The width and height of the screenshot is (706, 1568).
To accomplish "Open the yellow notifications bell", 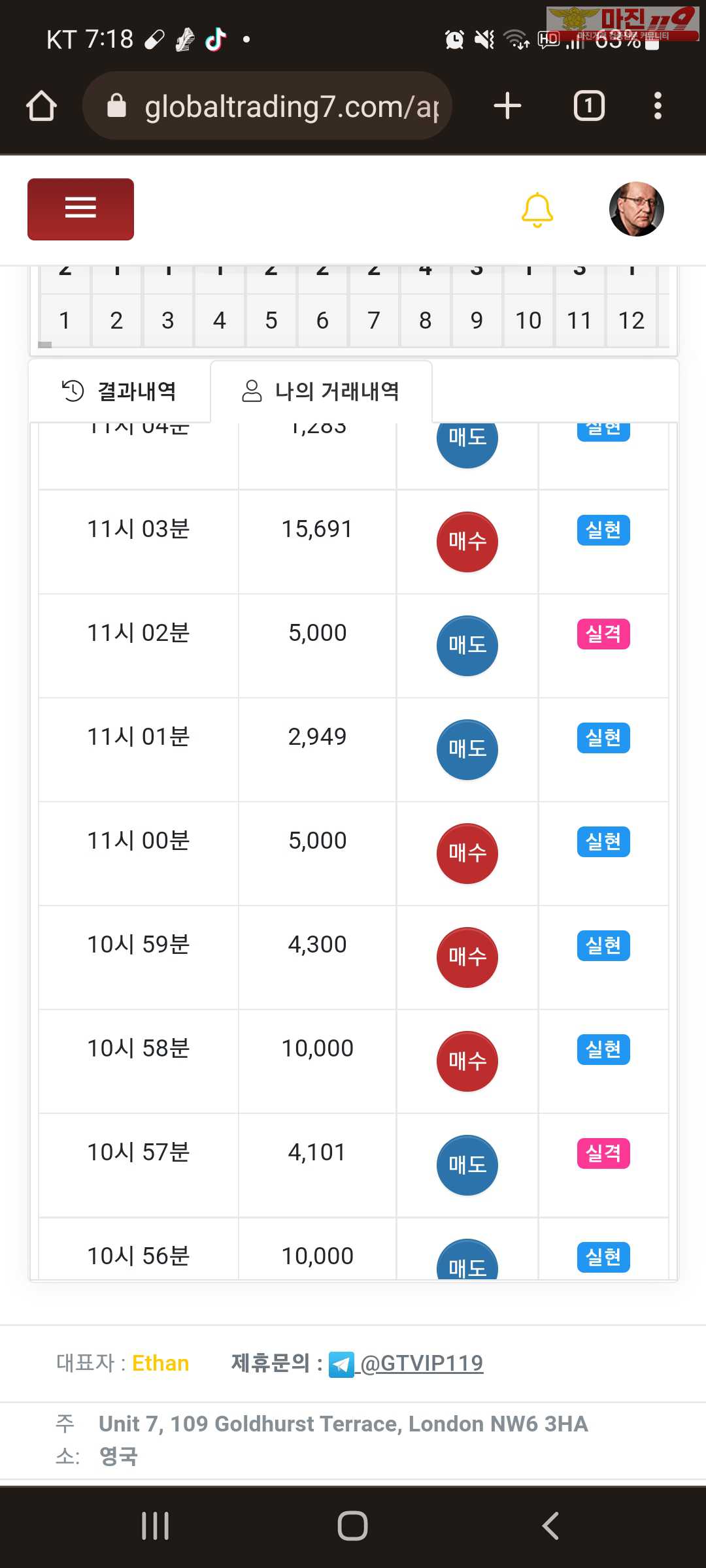I will (537, 210).
